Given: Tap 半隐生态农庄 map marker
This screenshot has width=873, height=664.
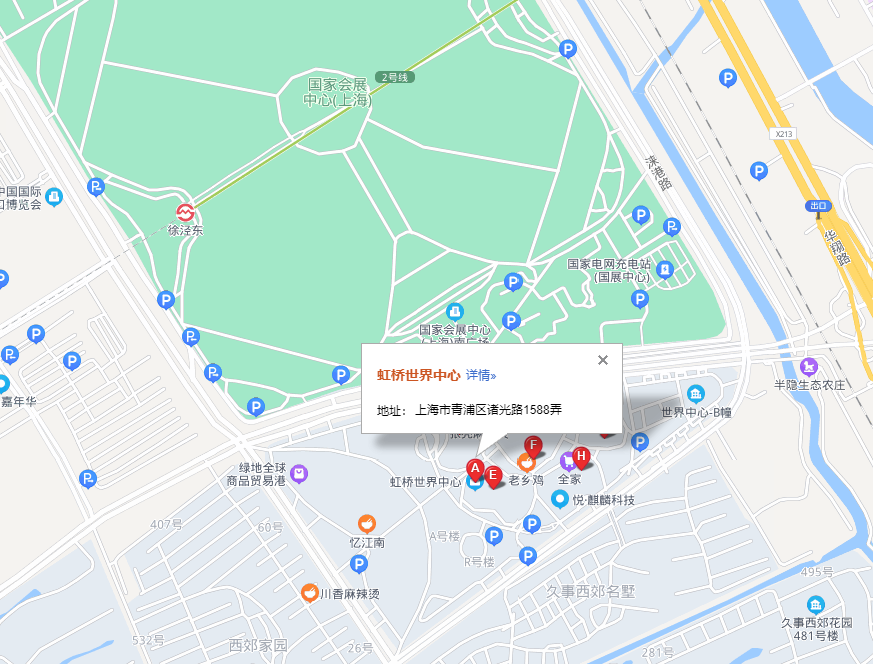Looking at the screenshot, I should (x=808, y=367).
